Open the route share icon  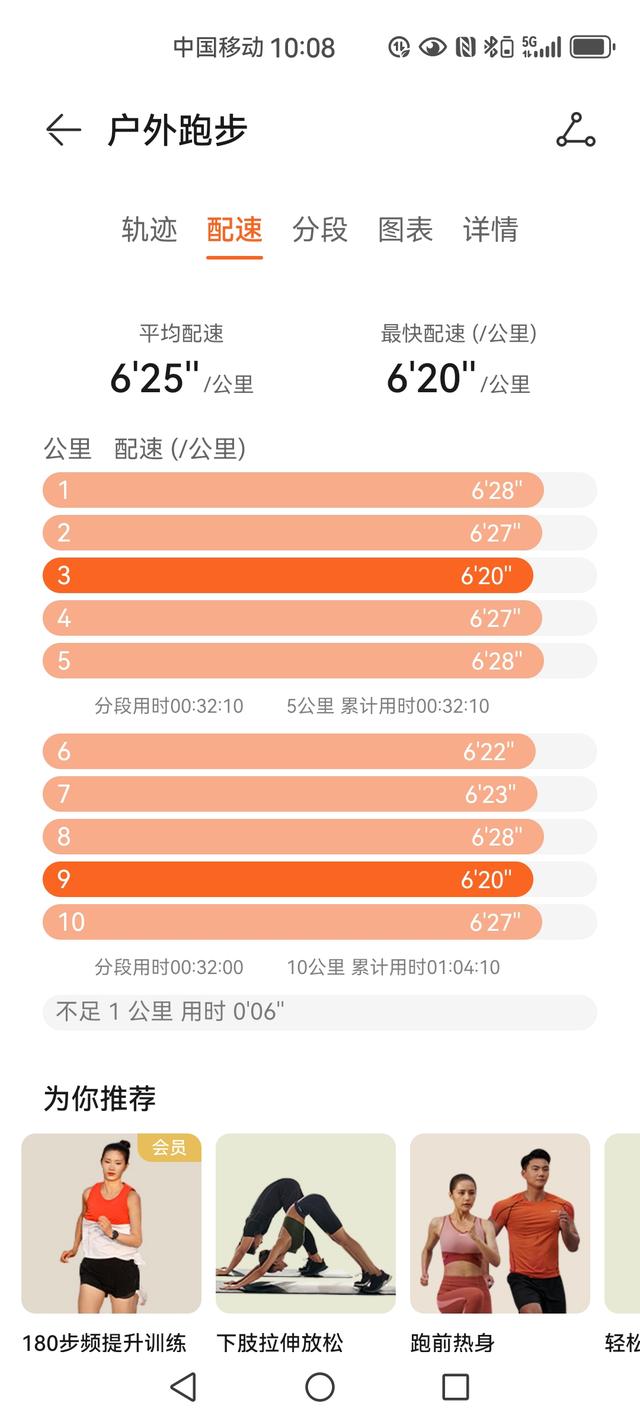(x=576, y=130)
